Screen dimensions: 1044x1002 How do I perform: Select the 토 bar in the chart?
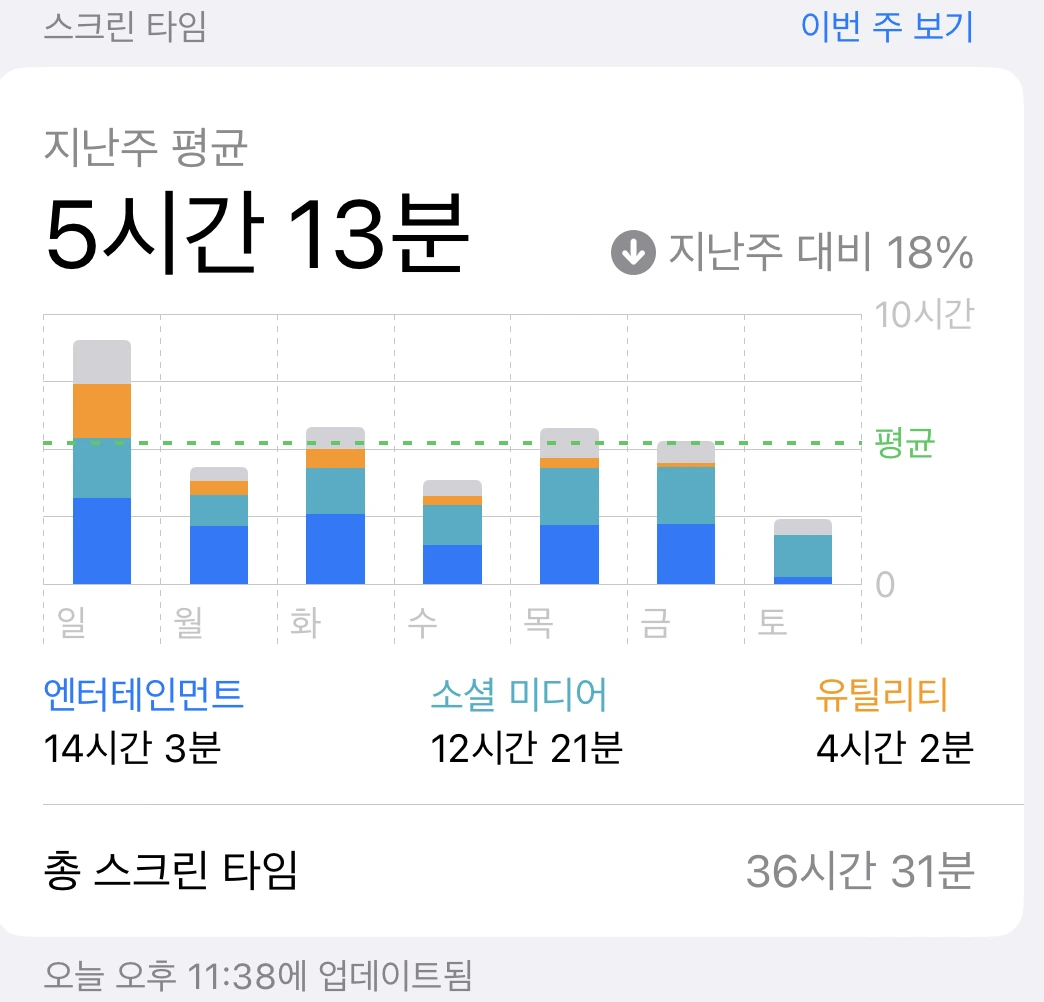(803, 551)
